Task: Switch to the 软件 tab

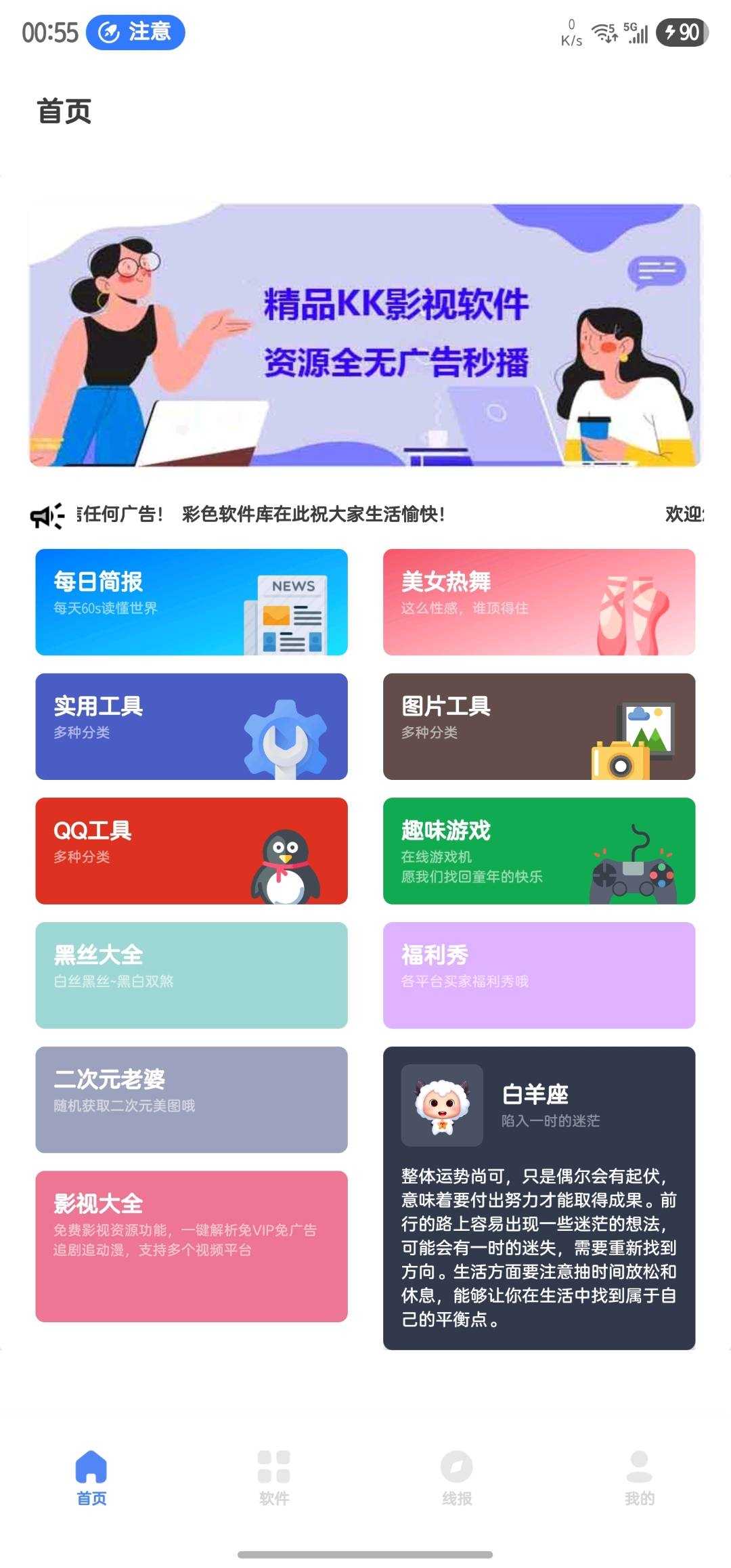Action: click(x=274, y=1477)
